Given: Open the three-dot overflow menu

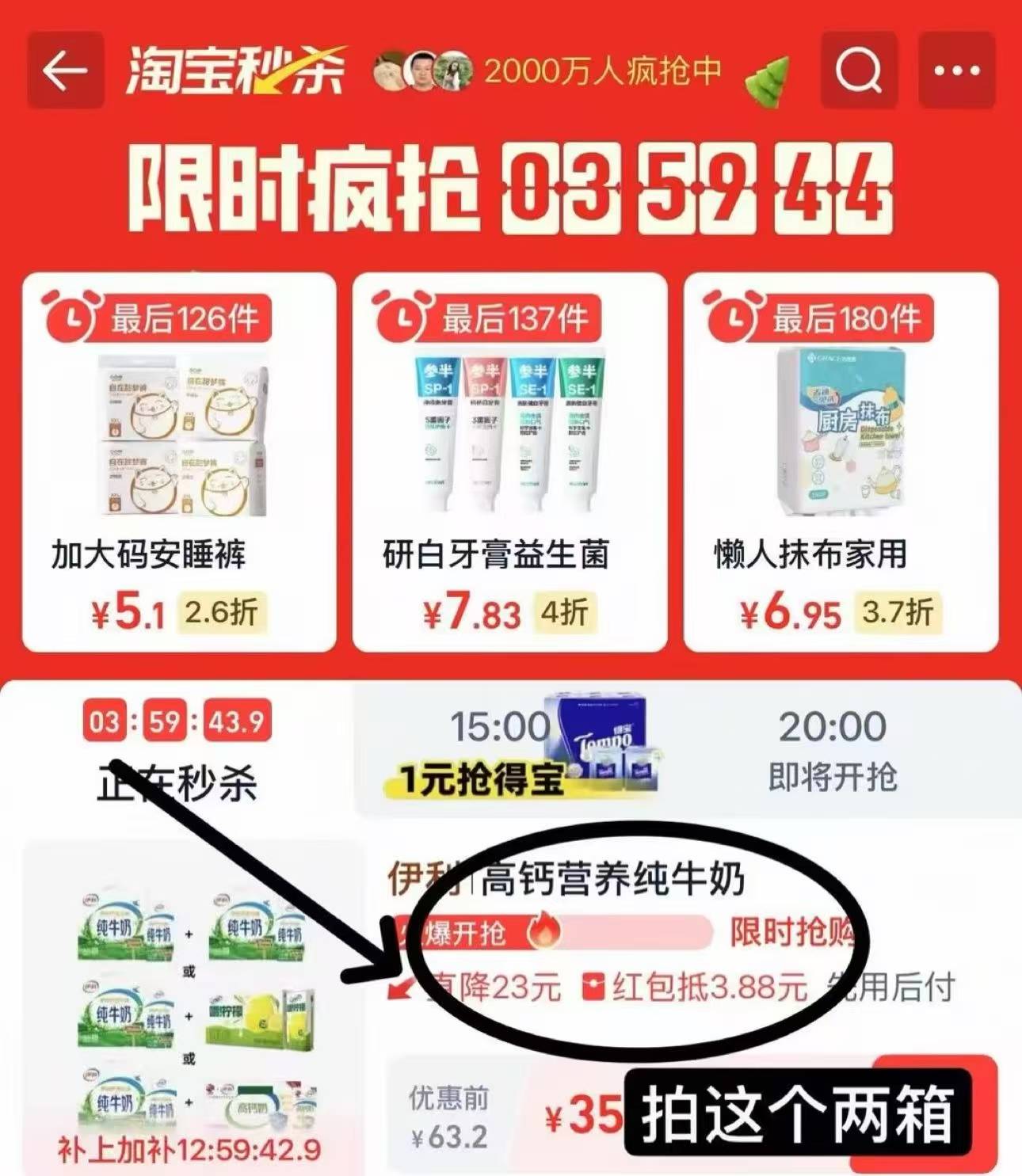Looking at the screenshot, I should coord(956,71).
